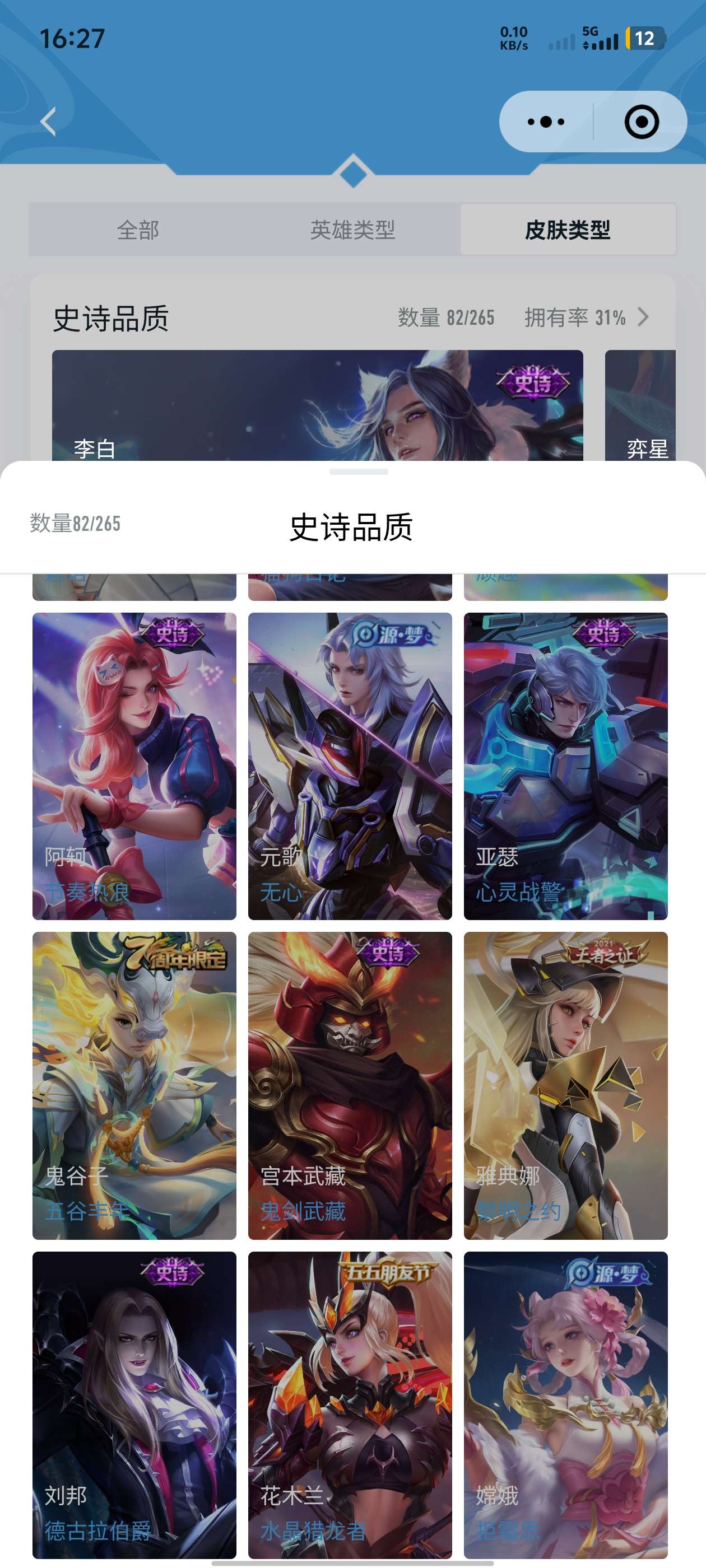The height and width of the screenshot is (1568, 706).
Task: Switch to the 英雄类型 tab
Action: tap(352, 230)
